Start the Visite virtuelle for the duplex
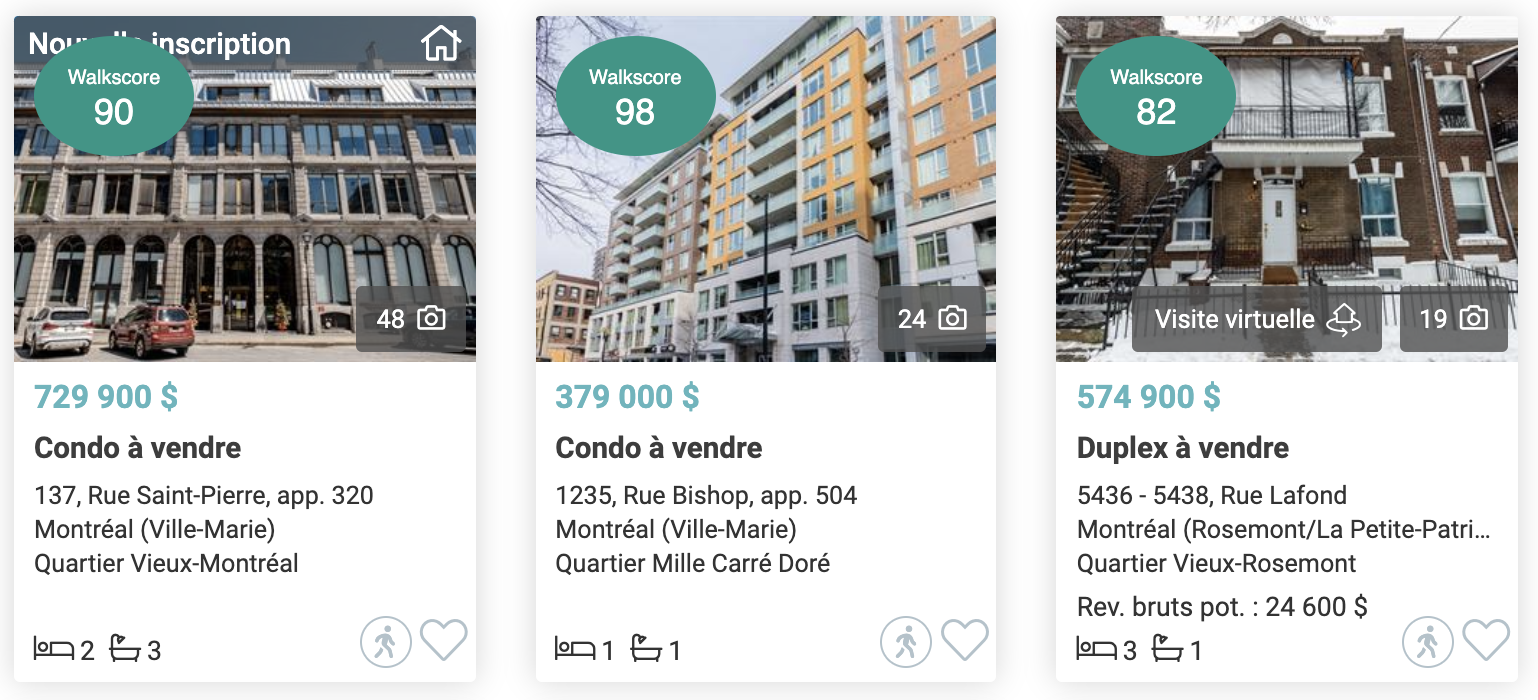Viewport: 1538px width, 700px height. pos(1256,319)
